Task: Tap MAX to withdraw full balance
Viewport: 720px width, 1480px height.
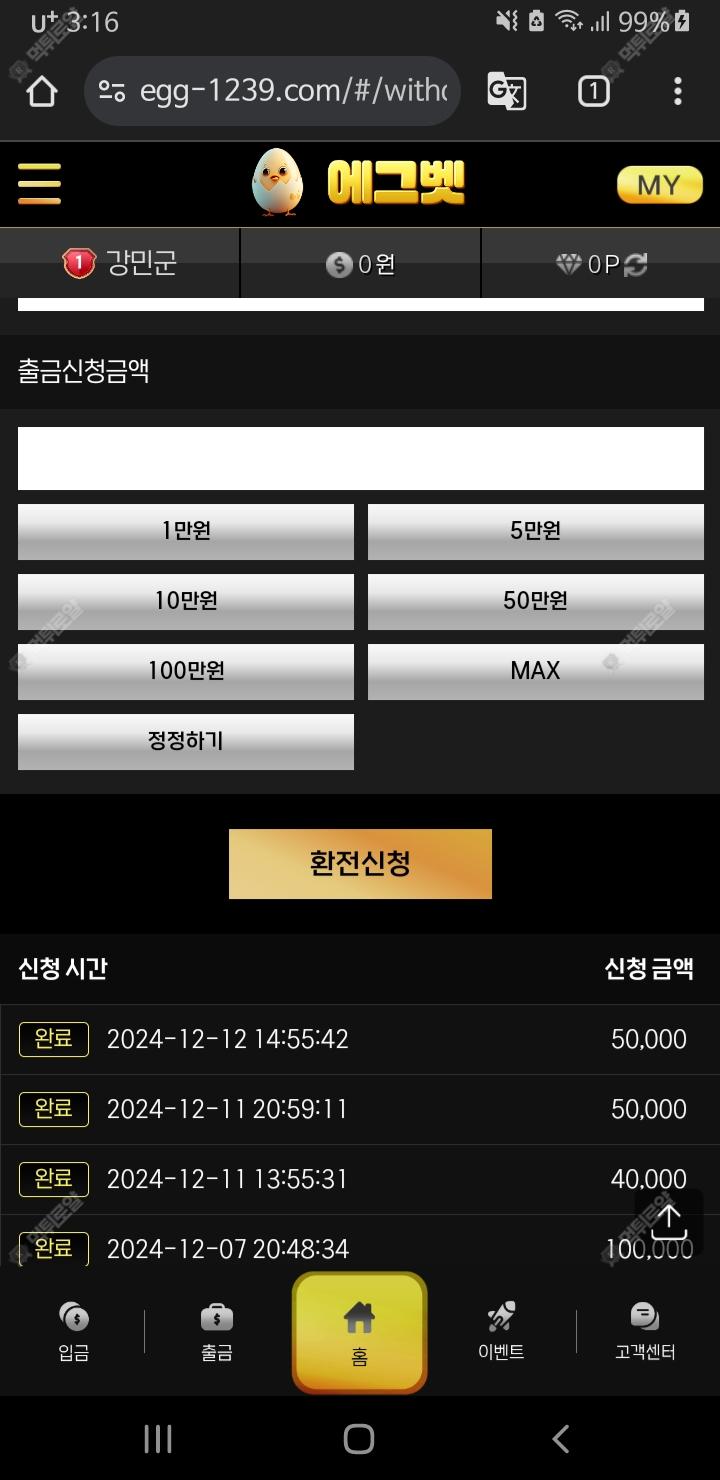Action: [x=535, y=671]
